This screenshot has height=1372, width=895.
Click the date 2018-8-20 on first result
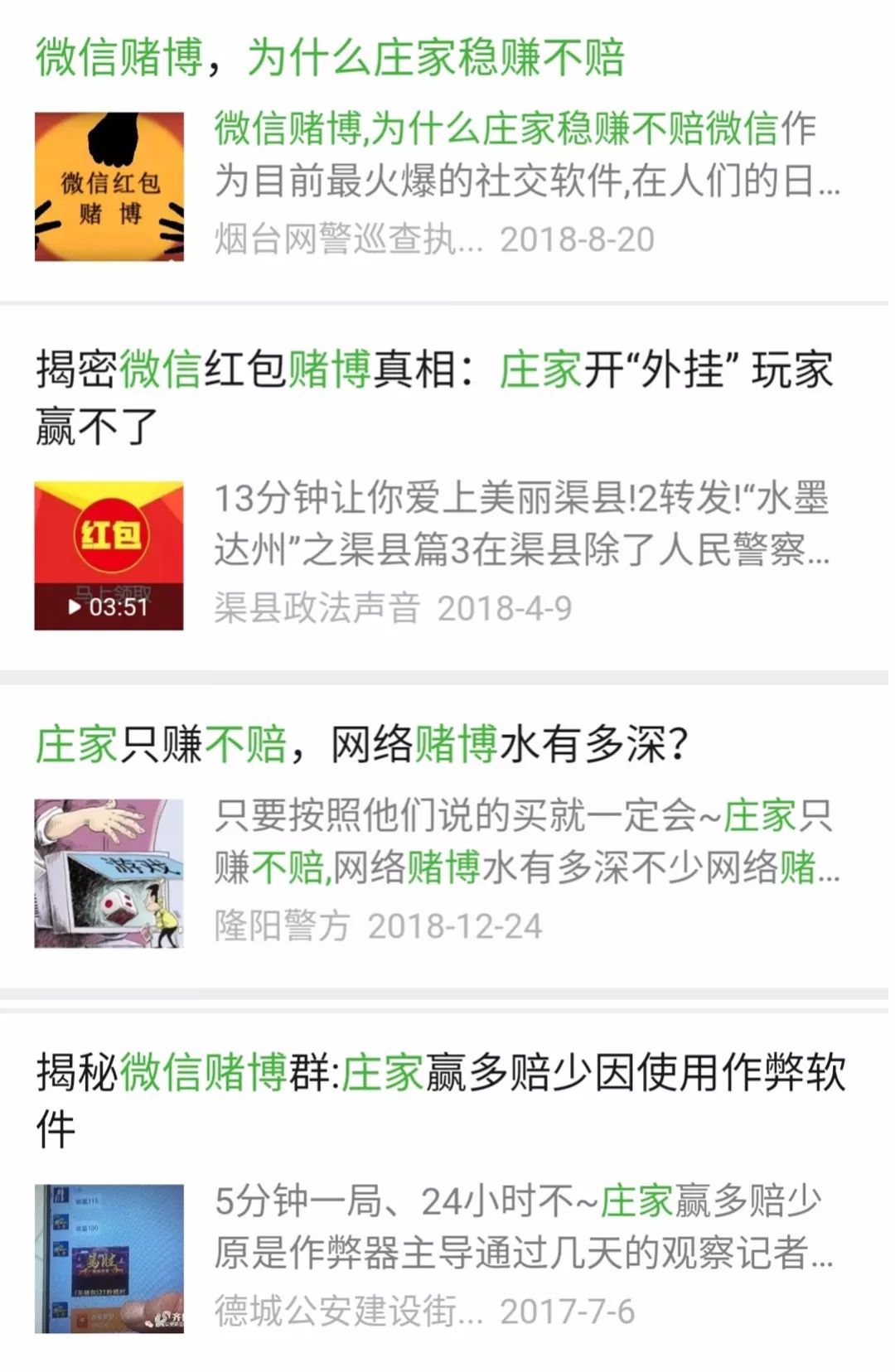pos(576,239)
